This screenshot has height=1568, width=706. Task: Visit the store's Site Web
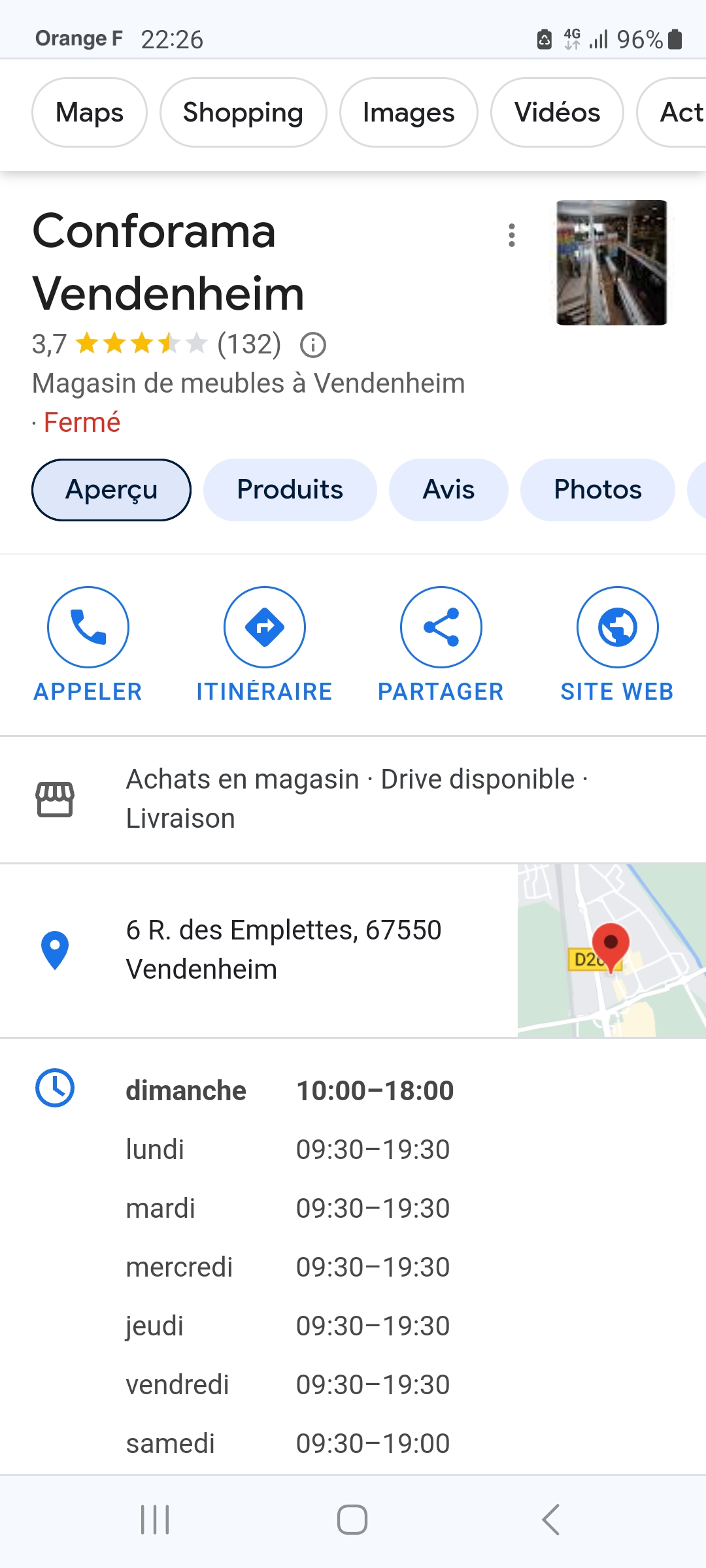coord(617,644)
